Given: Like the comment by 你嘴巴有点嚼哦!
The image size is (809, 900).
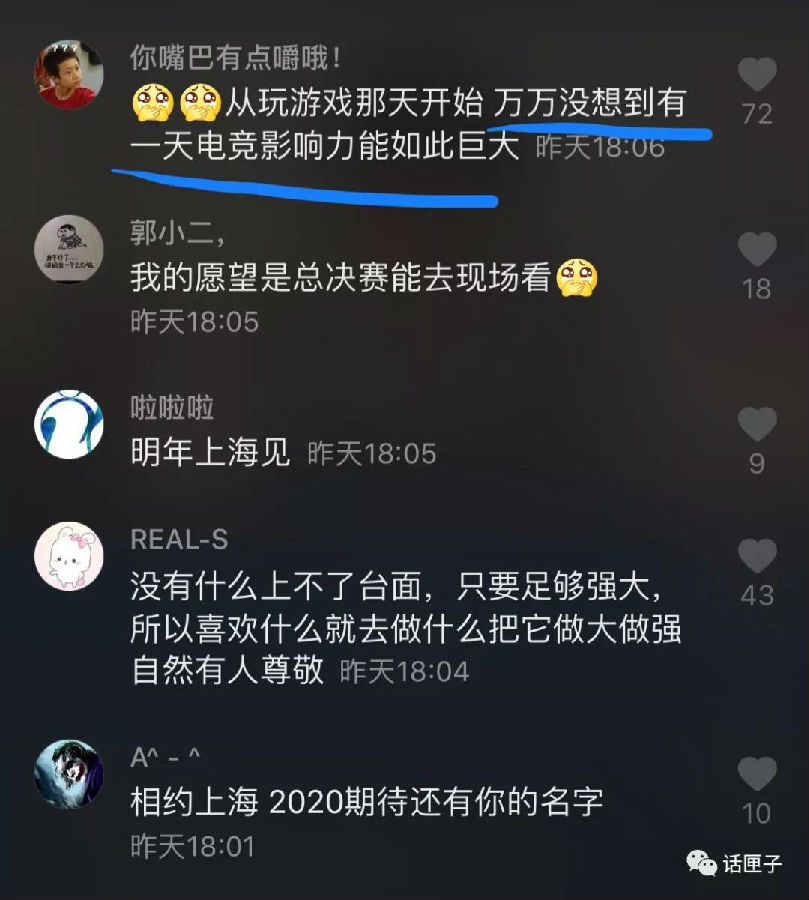Looking at the screenshot, I should (757, 75).
